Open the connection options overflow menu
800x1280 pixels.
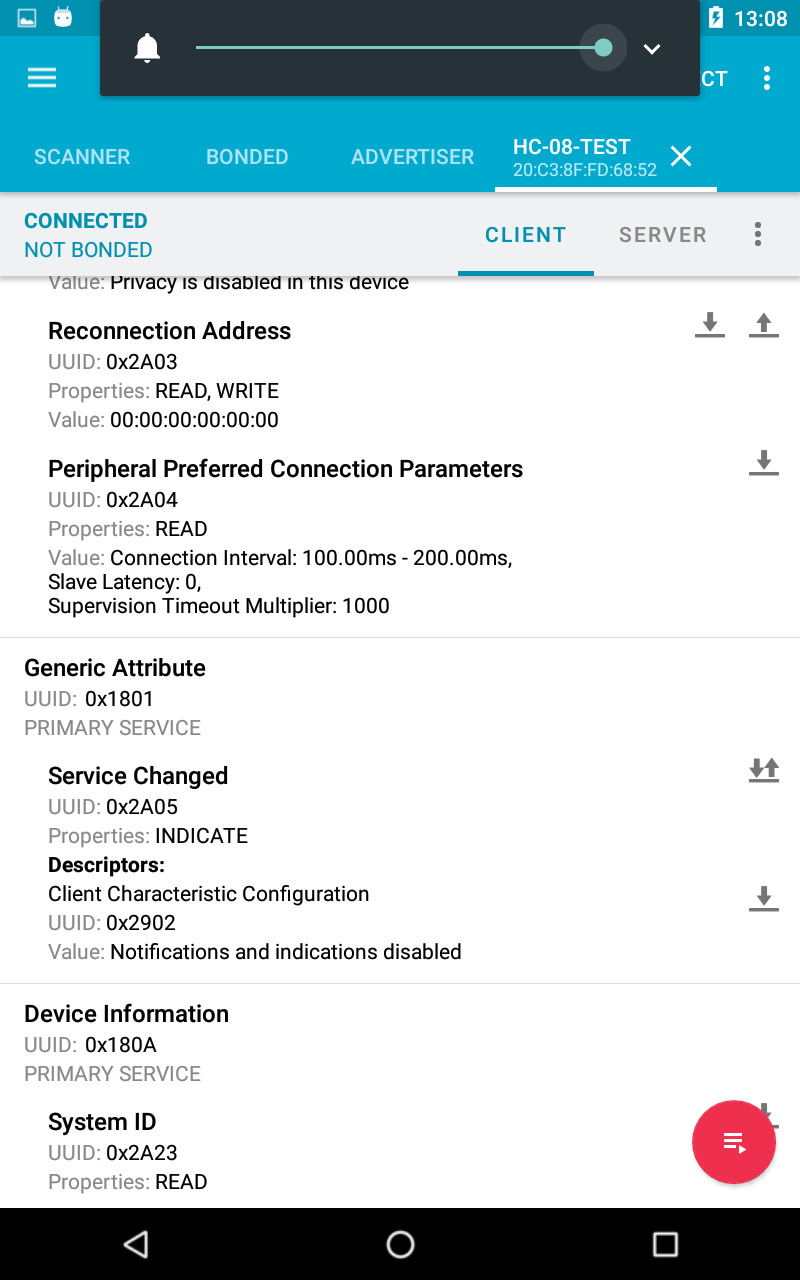coord(758,235)
